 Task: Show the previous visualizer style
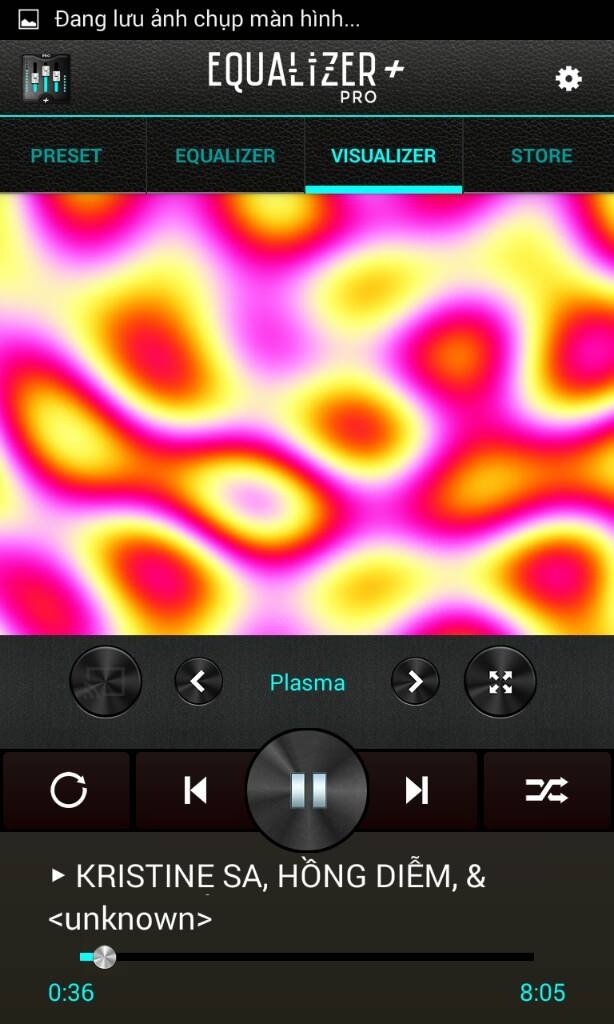198,682
